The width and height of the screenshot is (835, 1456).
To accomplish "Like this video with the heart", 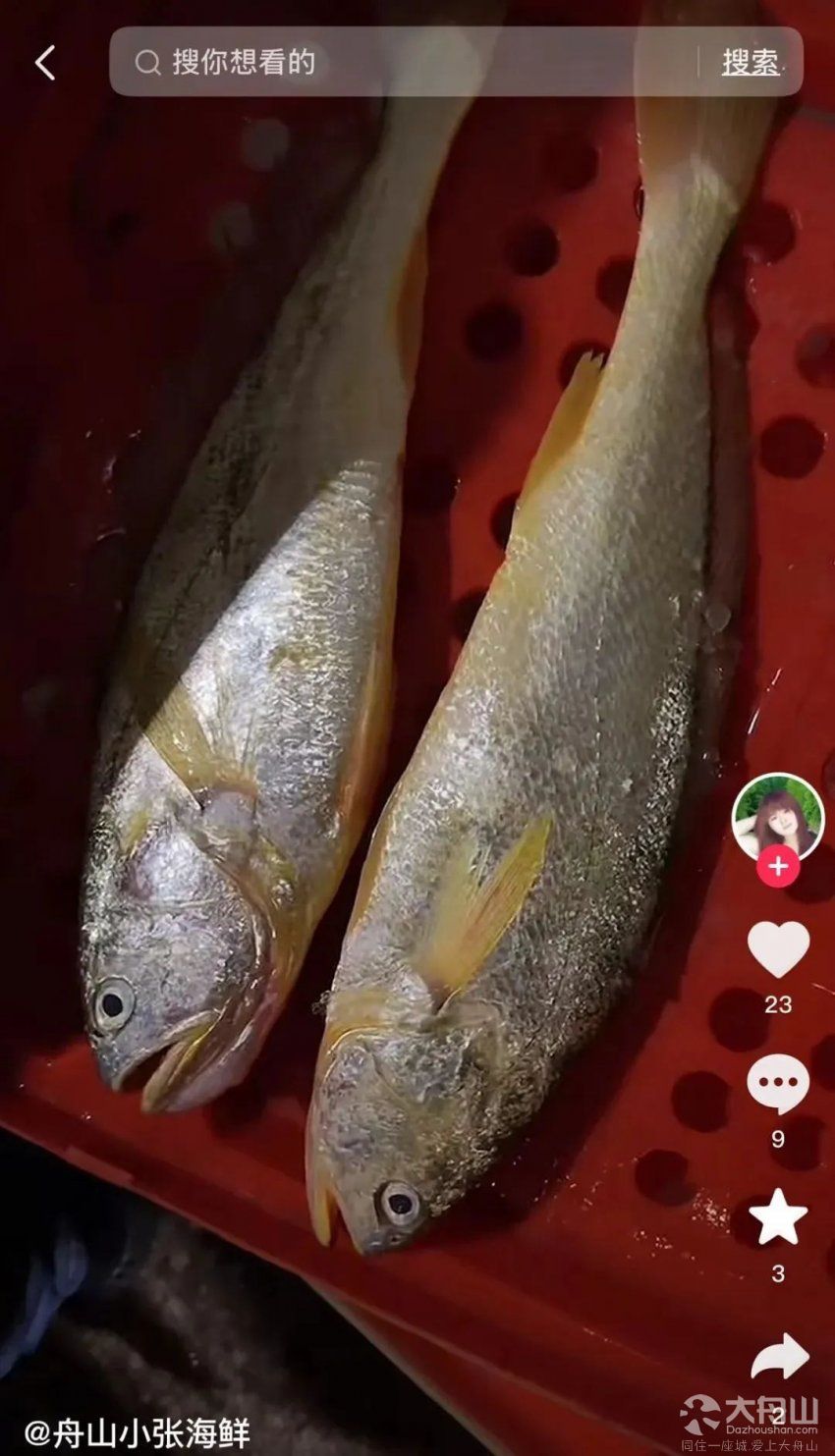I will pyautogui.click(x=778, y=949).
